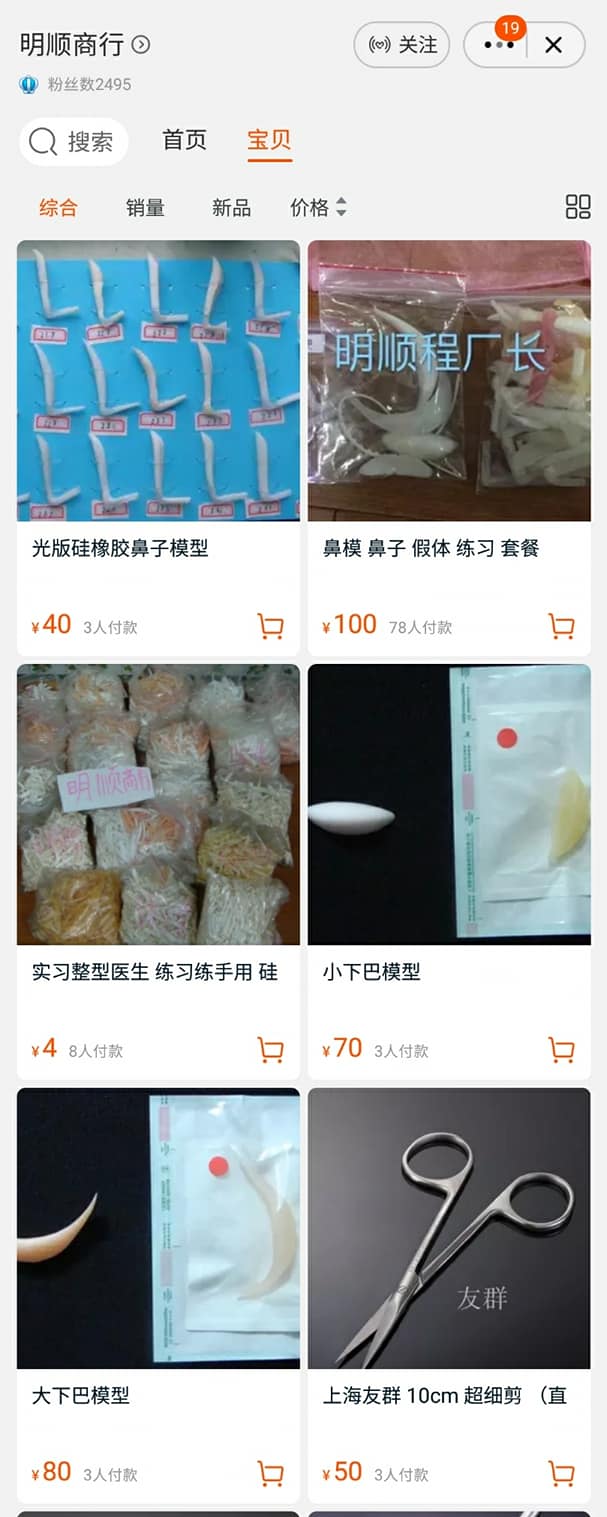Open the three-dot more options menu

click(498, 45)
